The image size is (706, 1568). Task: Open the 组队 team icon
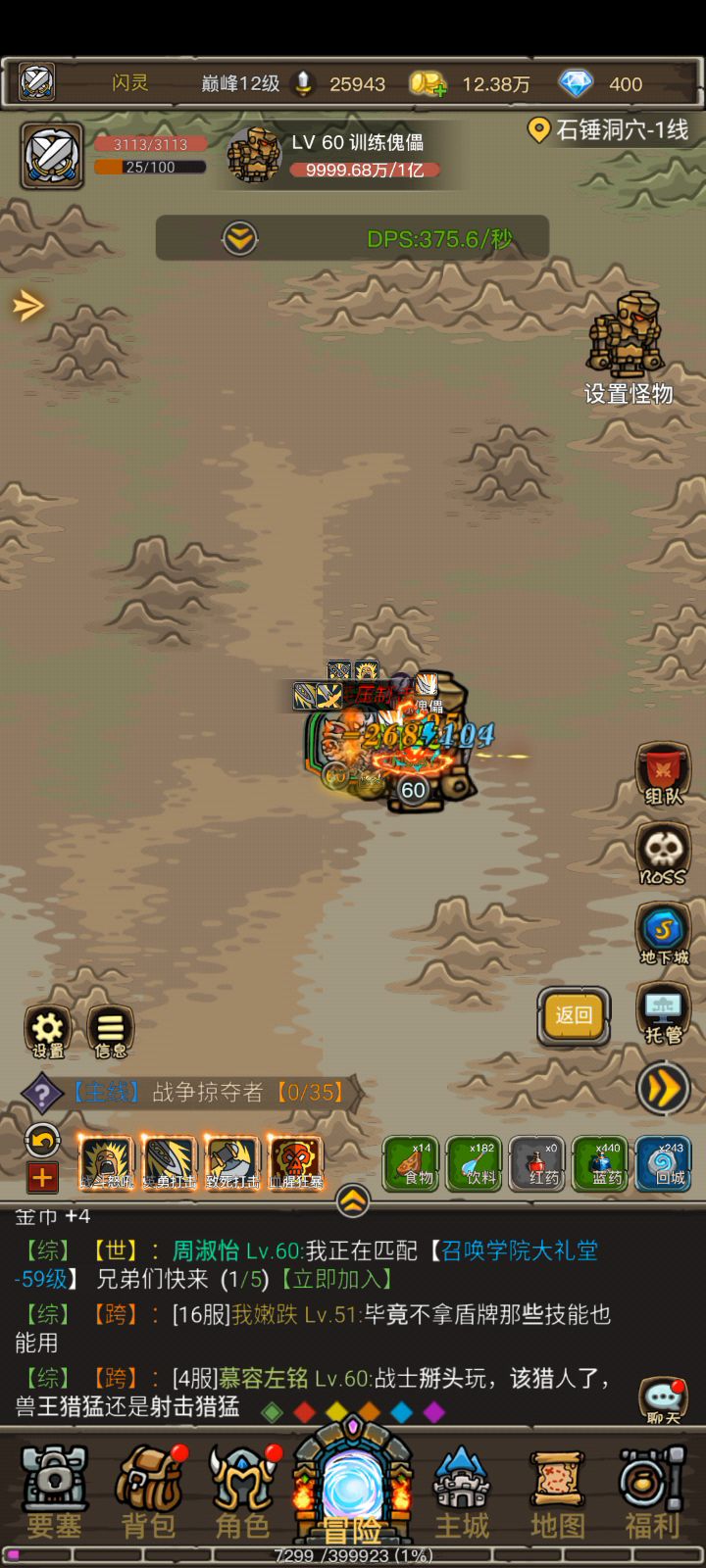click(x=663, y=773)
